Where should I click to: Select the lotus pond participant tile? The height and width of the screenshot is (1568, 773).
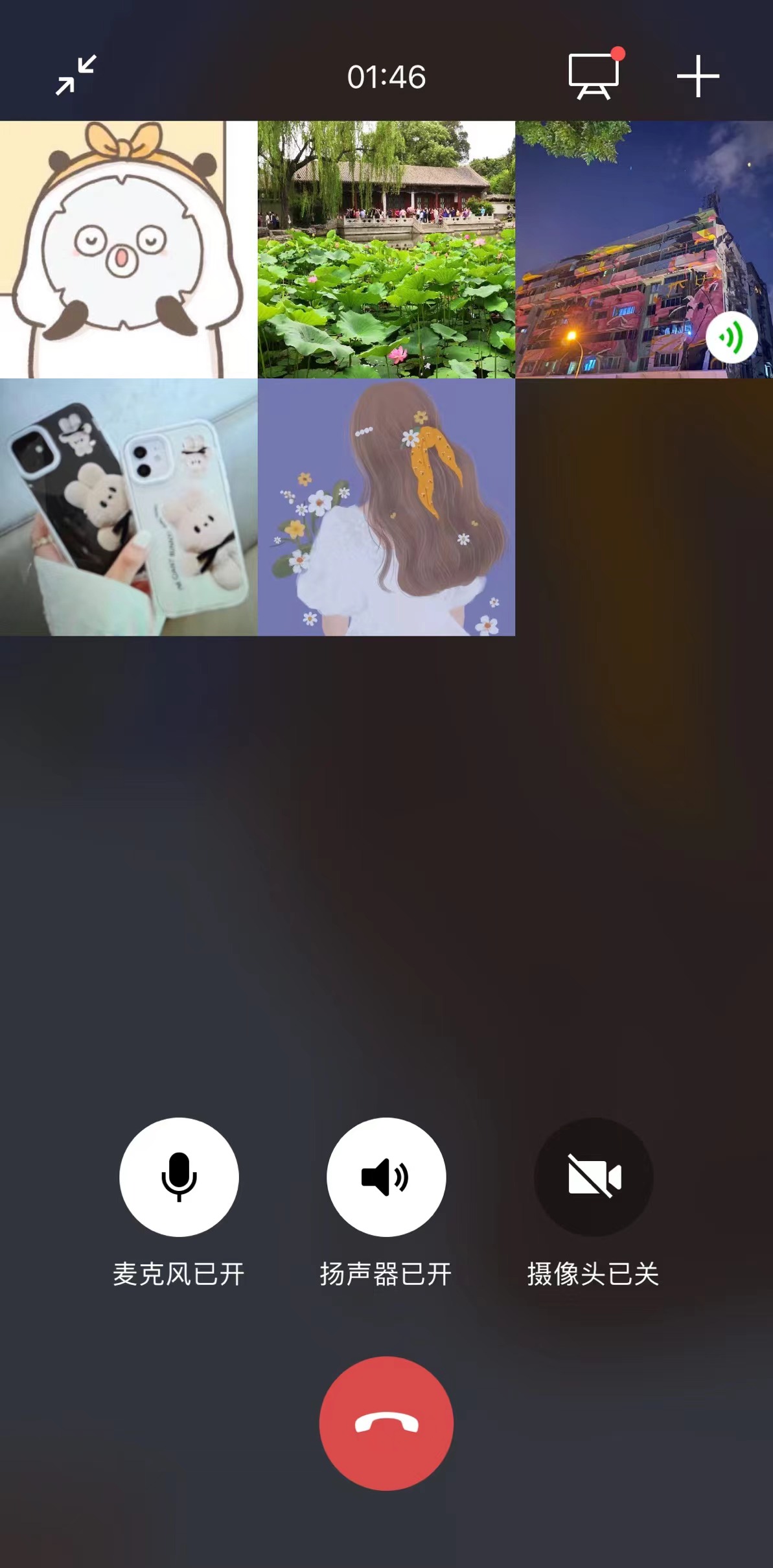click(386, 249)
